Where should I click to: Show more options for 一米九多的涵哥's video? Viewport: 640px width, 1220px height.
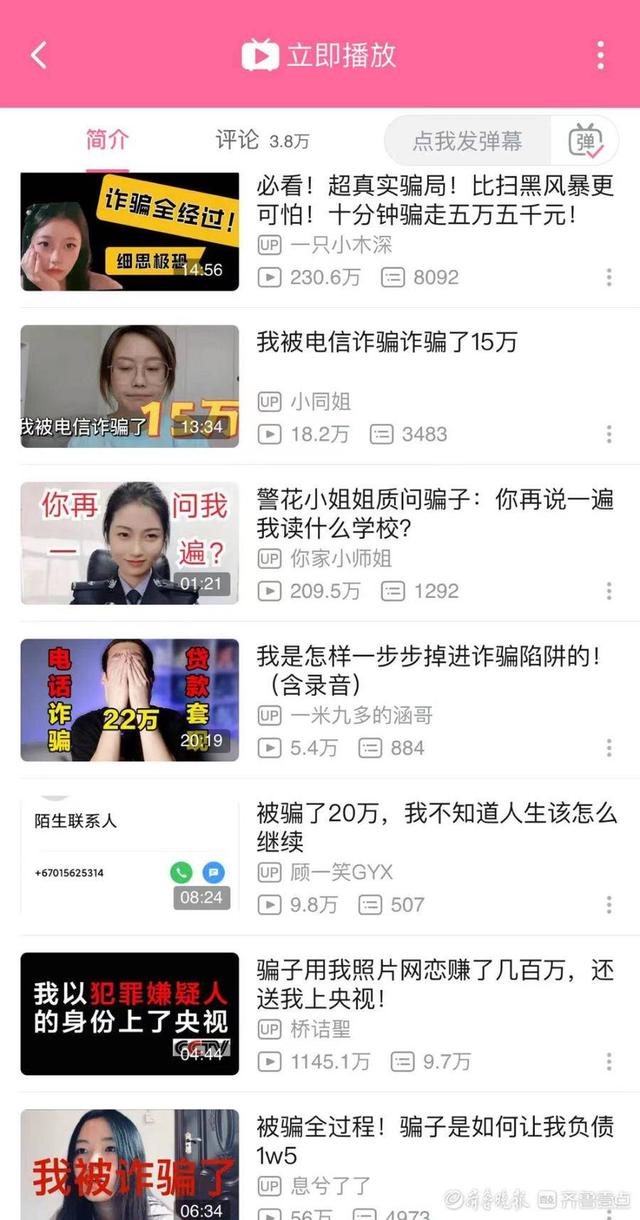pos(609,748)
